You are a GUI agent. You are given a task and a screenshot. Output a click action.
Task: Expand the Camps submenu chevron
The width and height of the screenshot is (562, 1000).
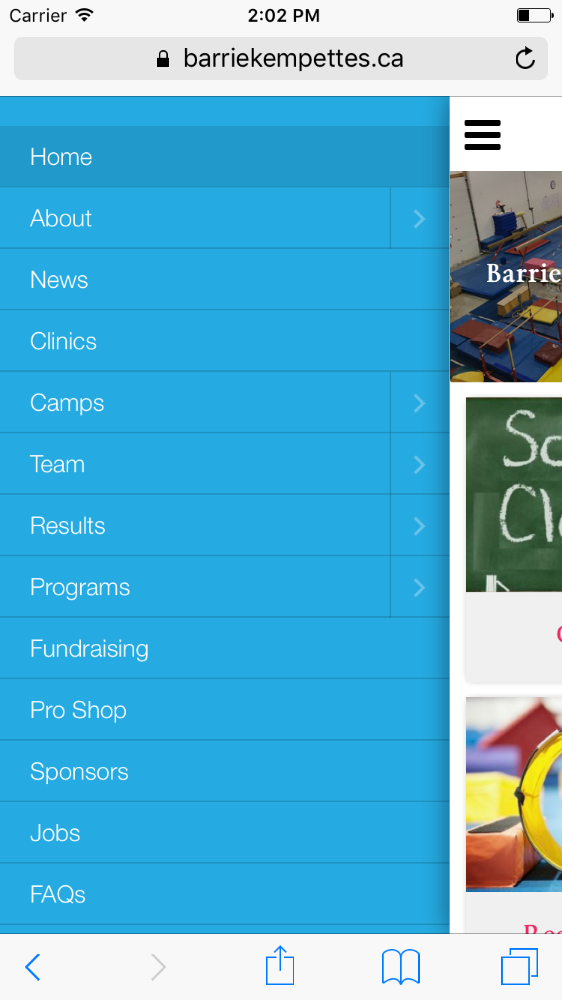(x=420, y=402)
